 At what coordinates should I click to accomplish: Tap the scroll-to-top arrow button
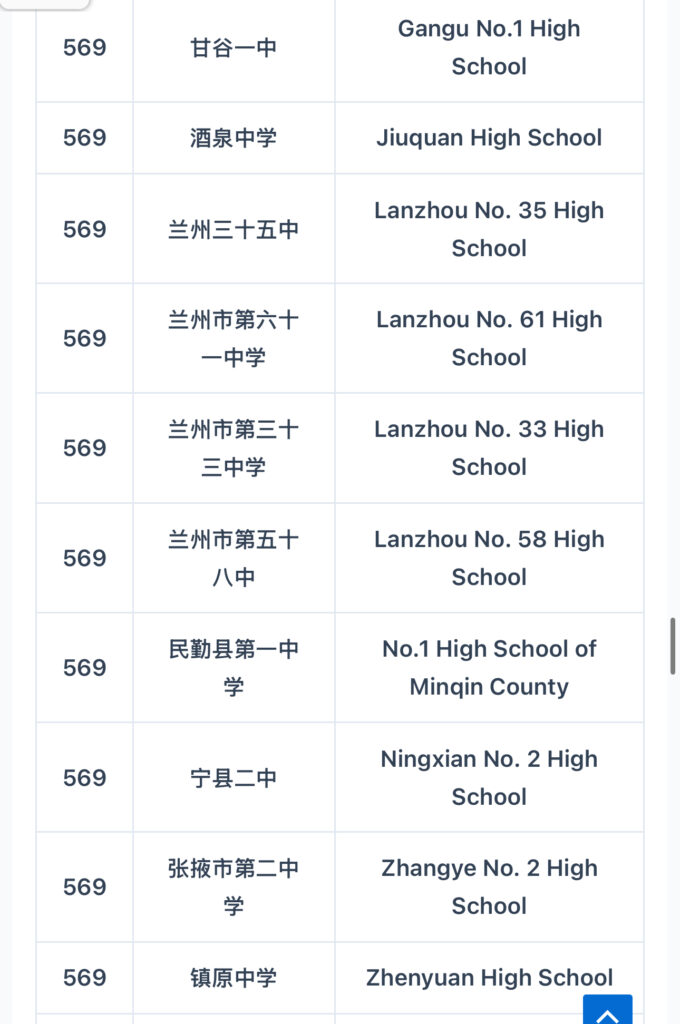(x=607, y=1010)
